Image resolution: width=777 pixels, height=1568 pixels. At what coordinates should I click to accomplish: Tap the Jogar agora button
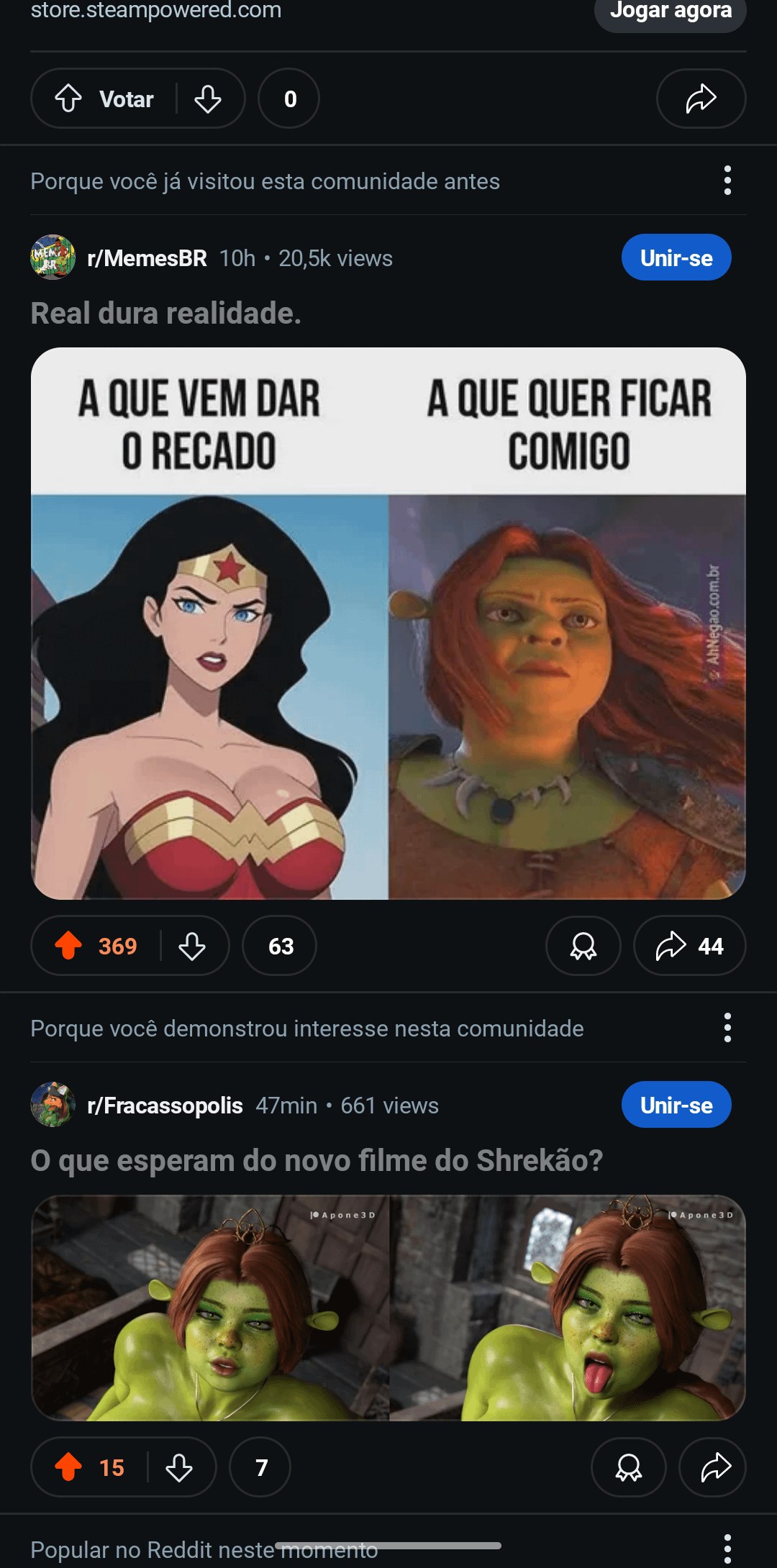tap(670, 12)
